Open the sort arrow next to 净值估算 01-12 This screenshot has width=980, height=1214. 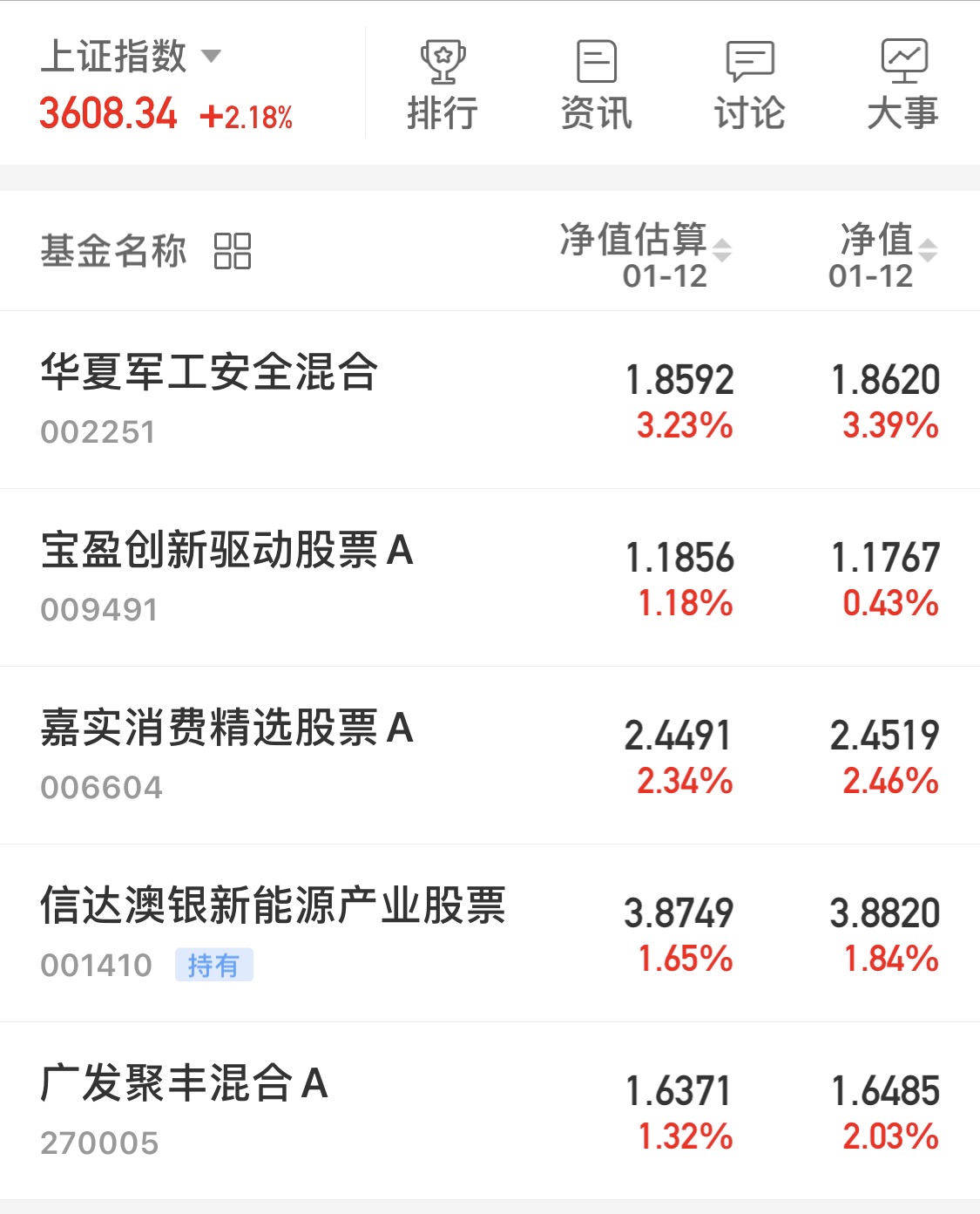click(x=723, y=248)
